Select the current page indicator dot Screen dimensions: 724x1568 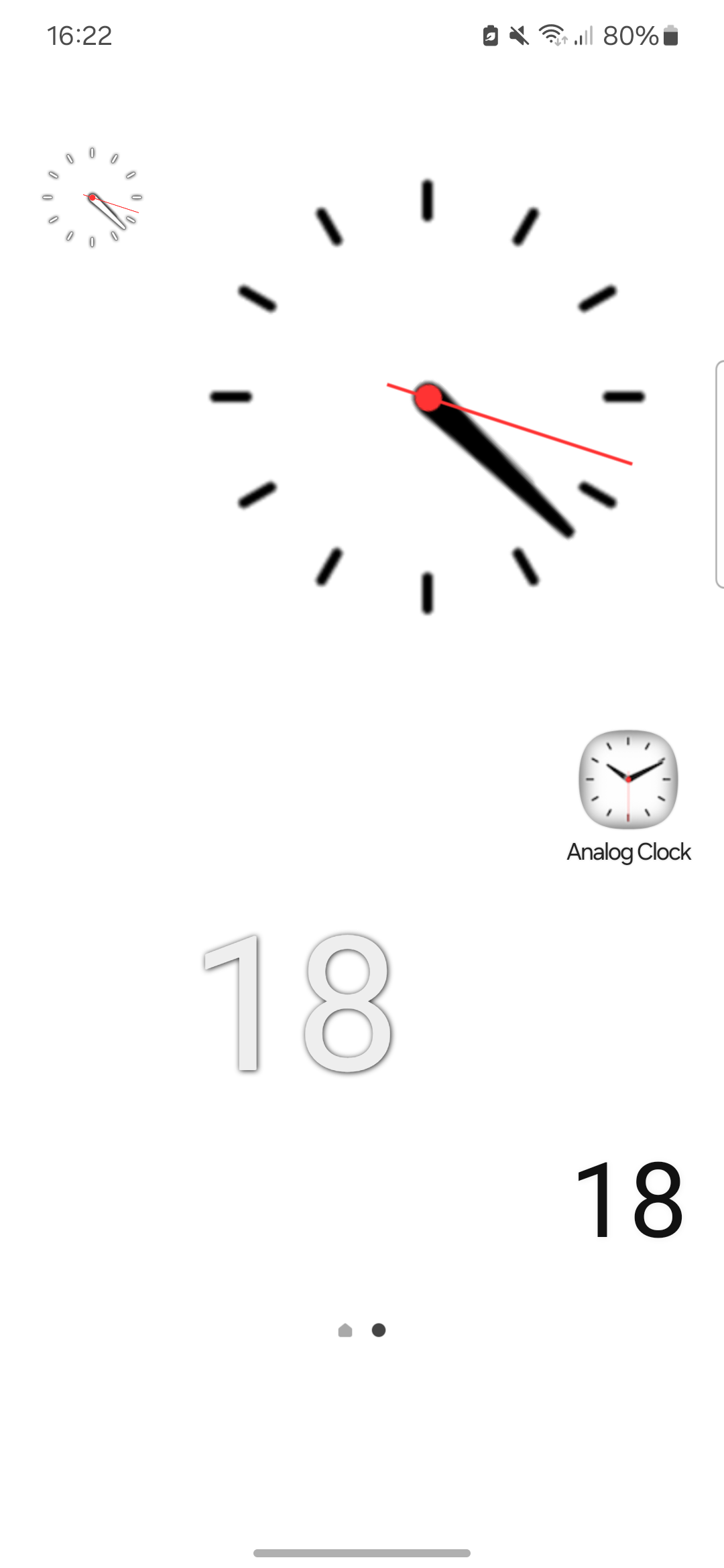(x=378, y=1330)
